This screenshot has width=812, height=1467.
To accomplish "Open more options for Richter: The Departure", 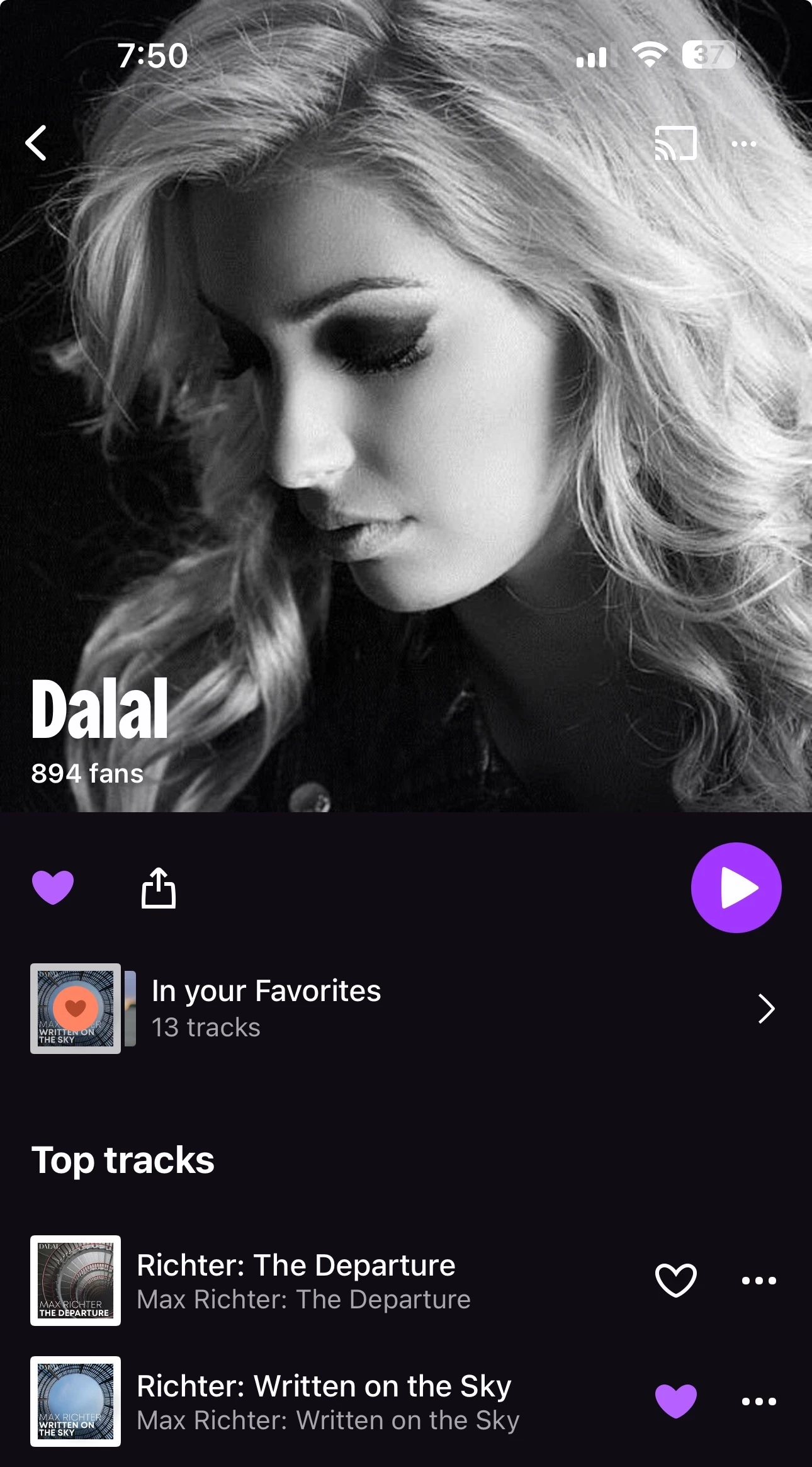I will pyautogui.click(x=758, y=1280).
